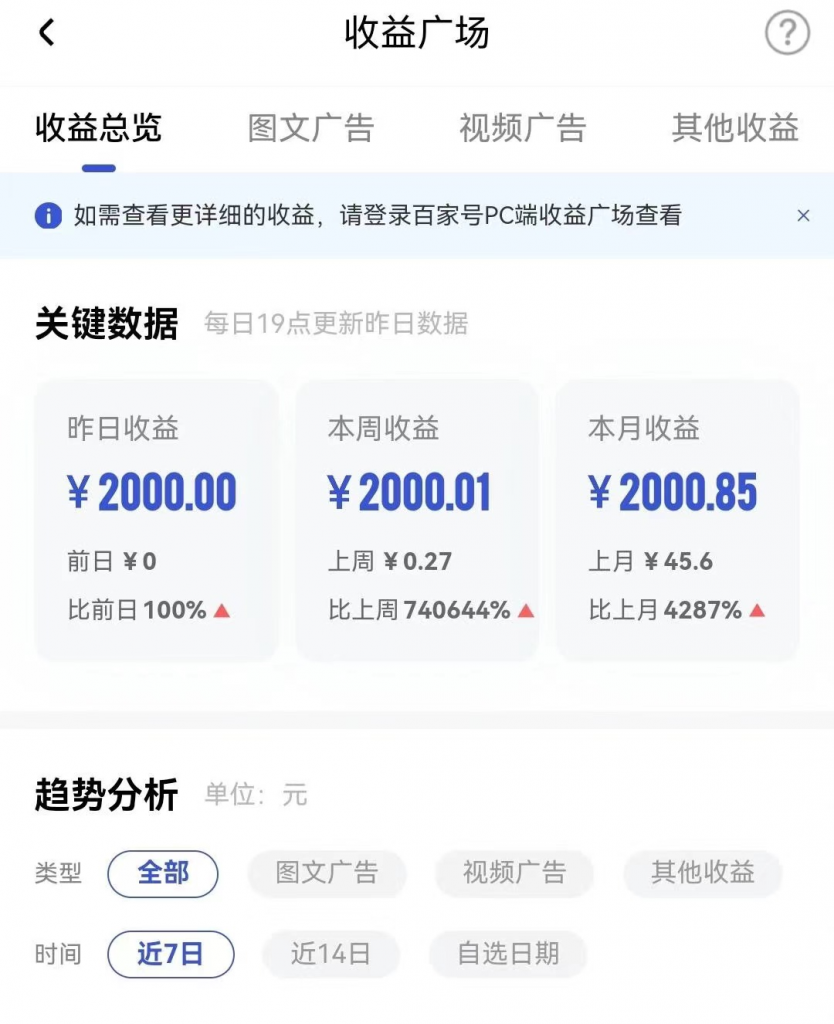Click the red up-triangle beside 比上周740644%
This screenshot has height=1024, width=834.
pos(527,609)
